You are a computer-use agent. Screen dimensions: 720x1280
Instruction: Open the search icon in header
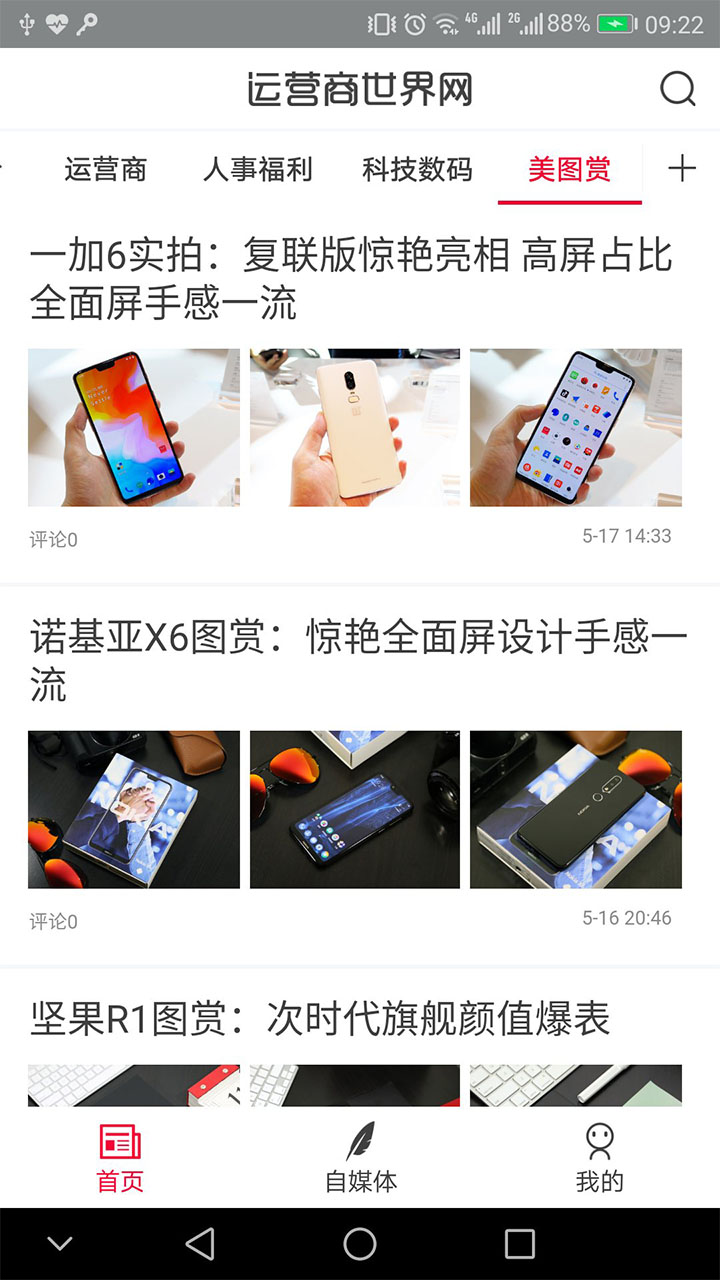pyautogui.click(x=677, y=89)
